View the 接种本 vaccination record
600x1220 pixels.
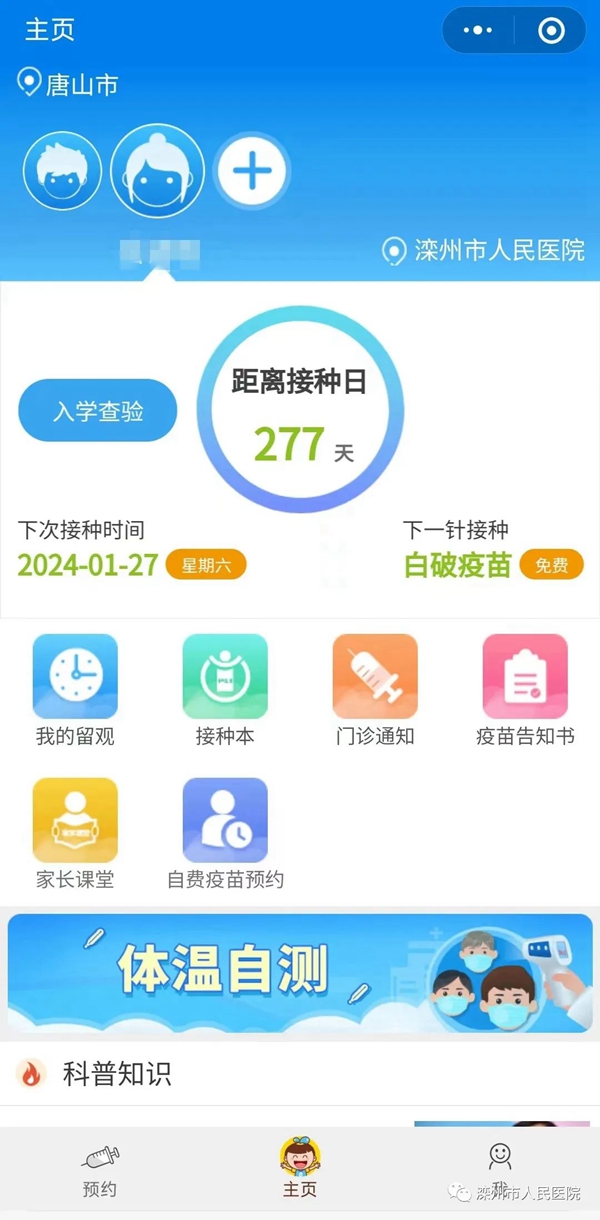pyautogui.click(x=225, y=690)
